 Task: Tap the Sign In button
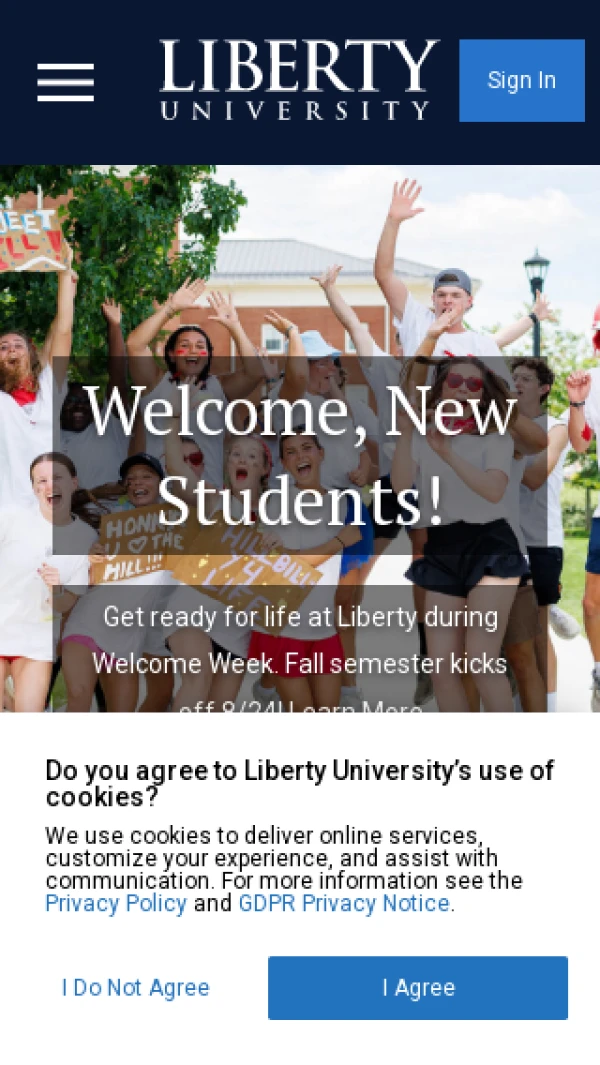coord(522,80)
